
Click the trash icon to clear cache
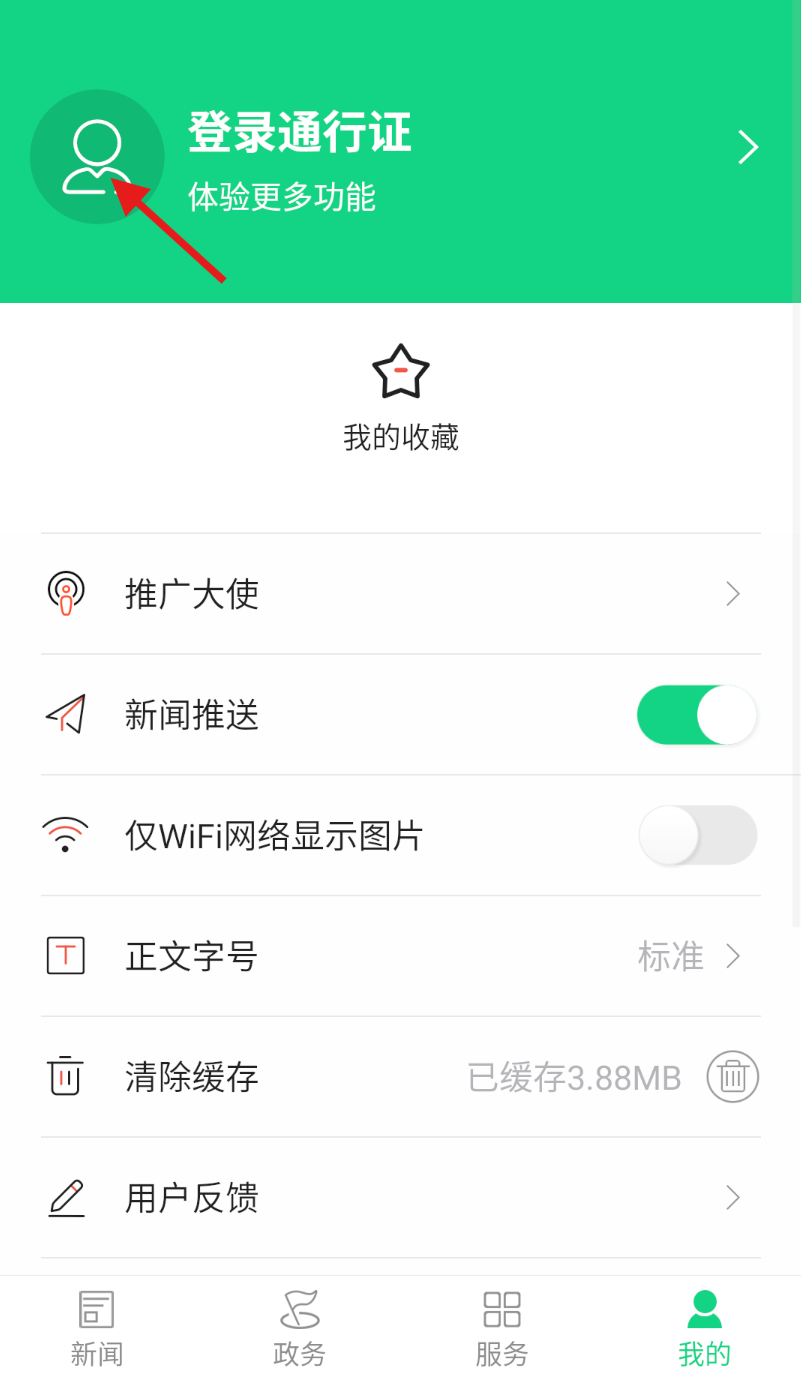(x=732, y=1077)
